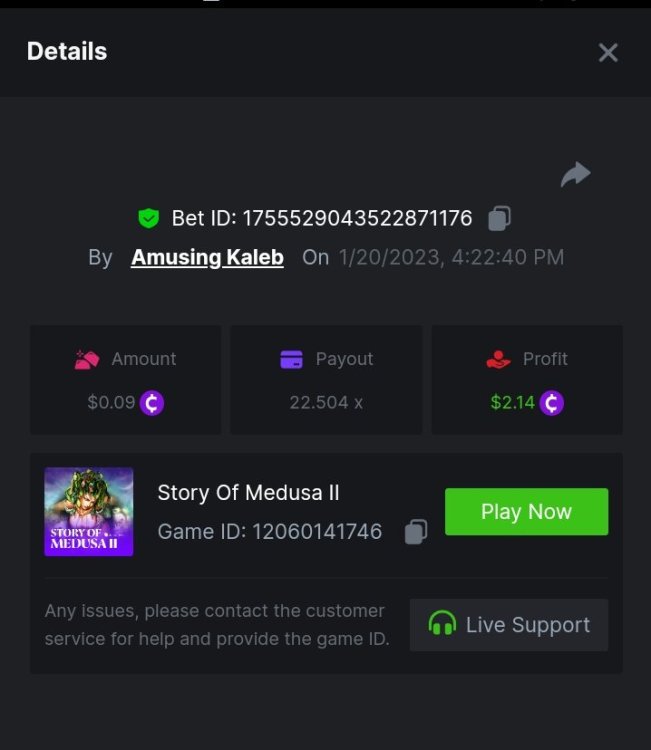Close the Details dialog

coord(608,53)
